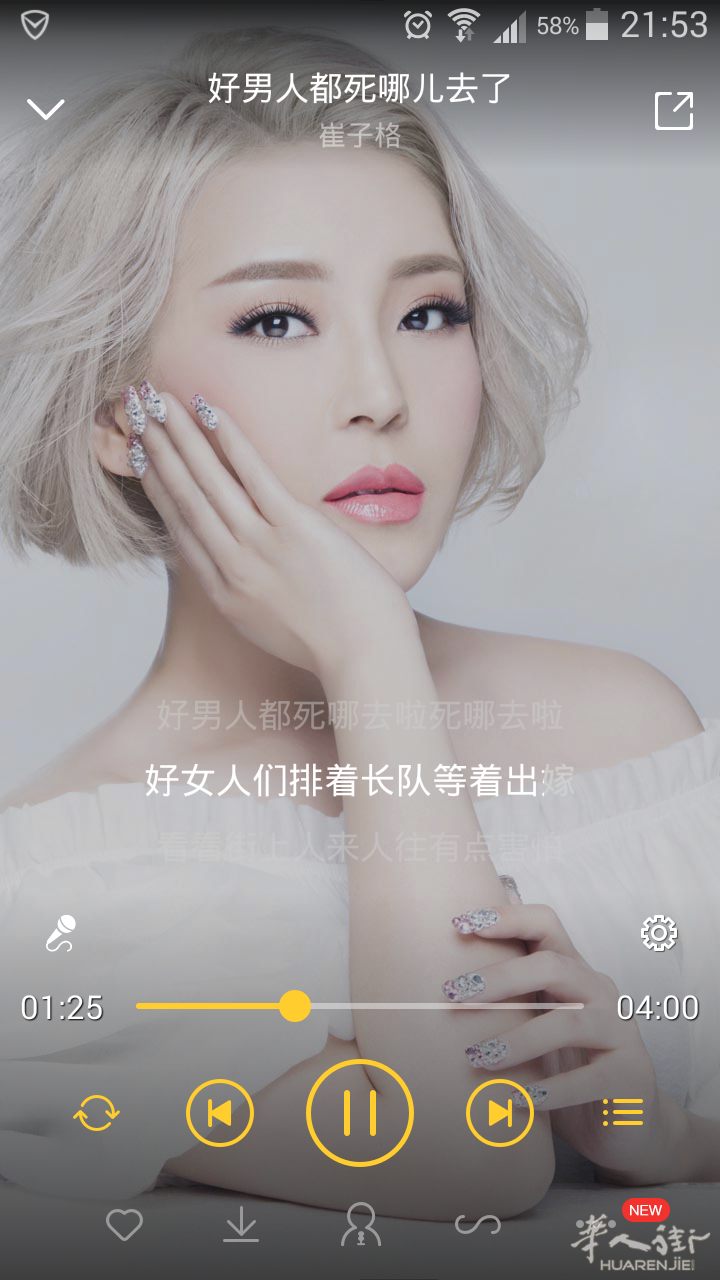This screenshot has width=720, height=1280.
Task: Open the current playlist icon
Action: 622,1113
